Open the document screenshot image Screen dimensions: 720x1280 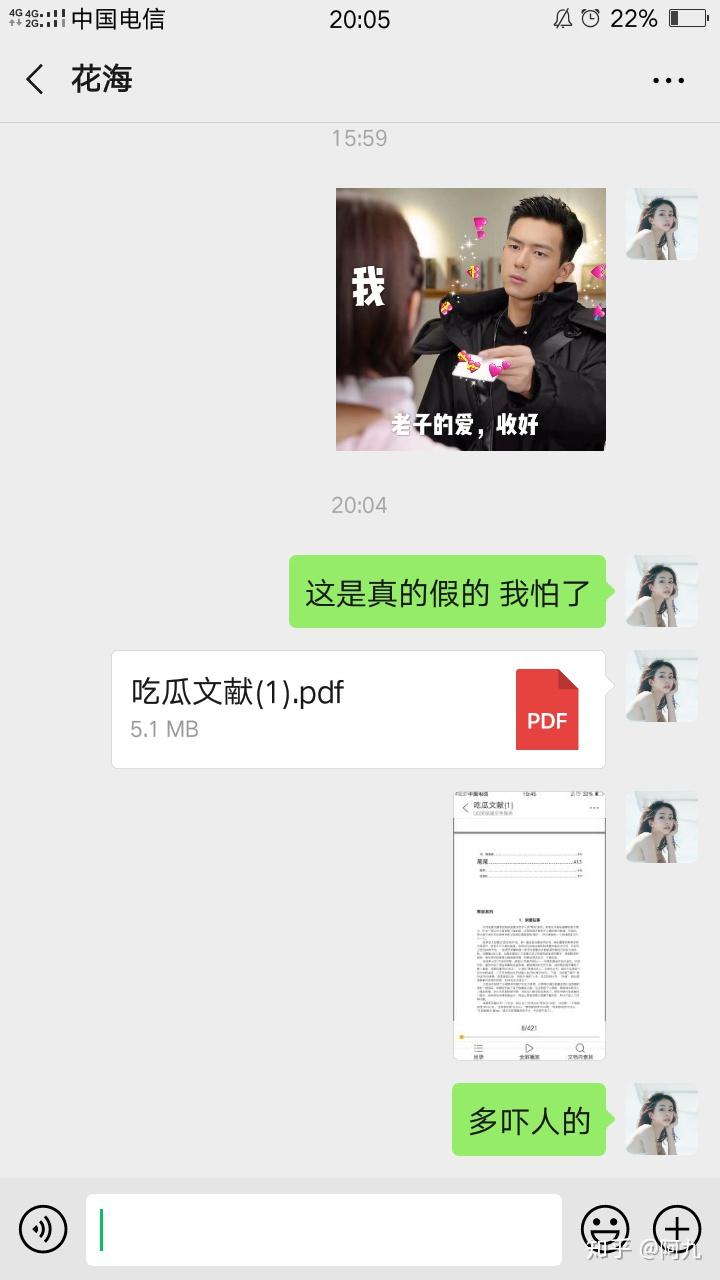coord(529,926)
